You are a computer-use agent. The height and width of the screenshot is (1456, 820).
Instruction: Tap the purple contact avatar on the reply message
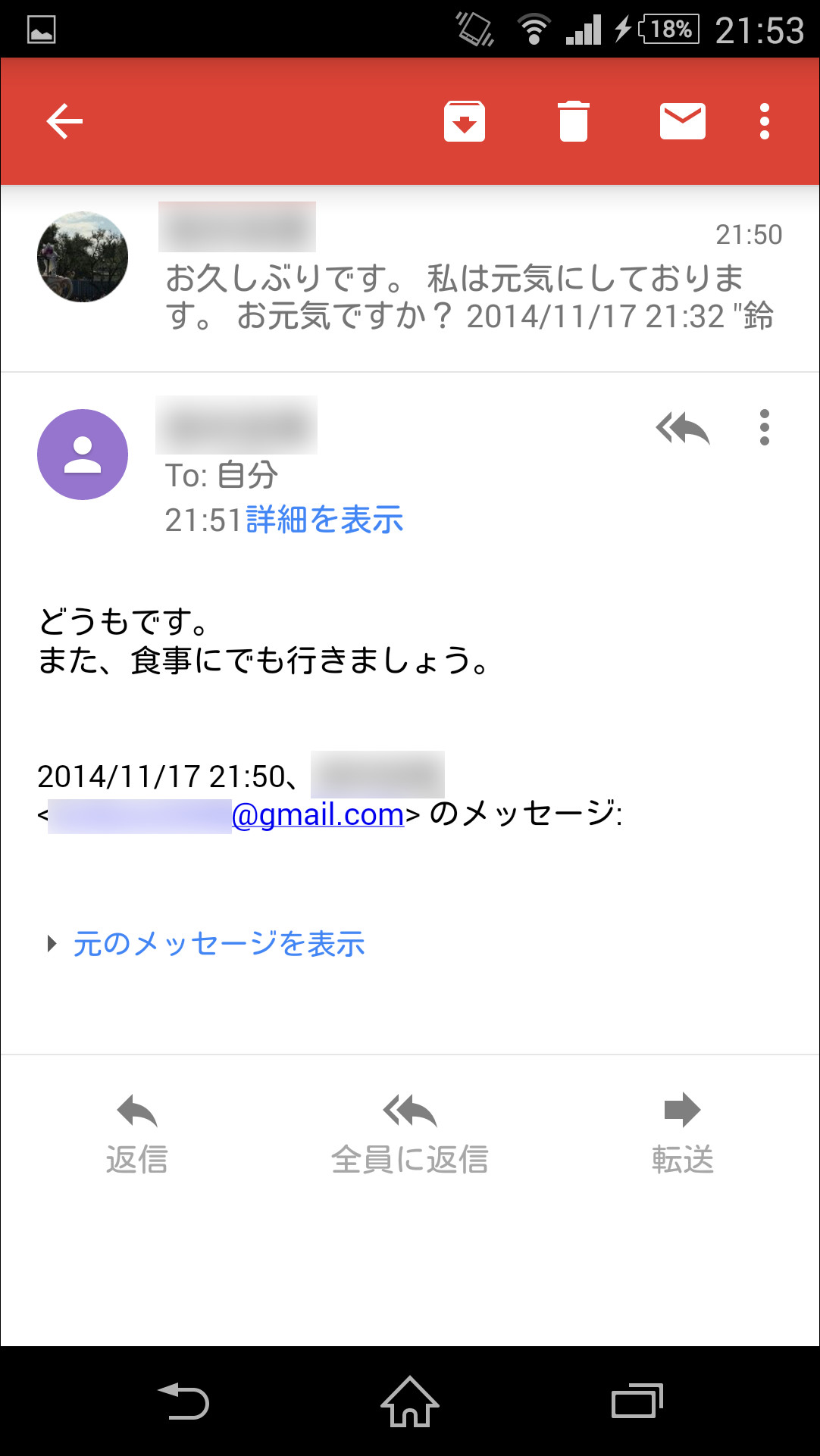(x=82, y=455)
